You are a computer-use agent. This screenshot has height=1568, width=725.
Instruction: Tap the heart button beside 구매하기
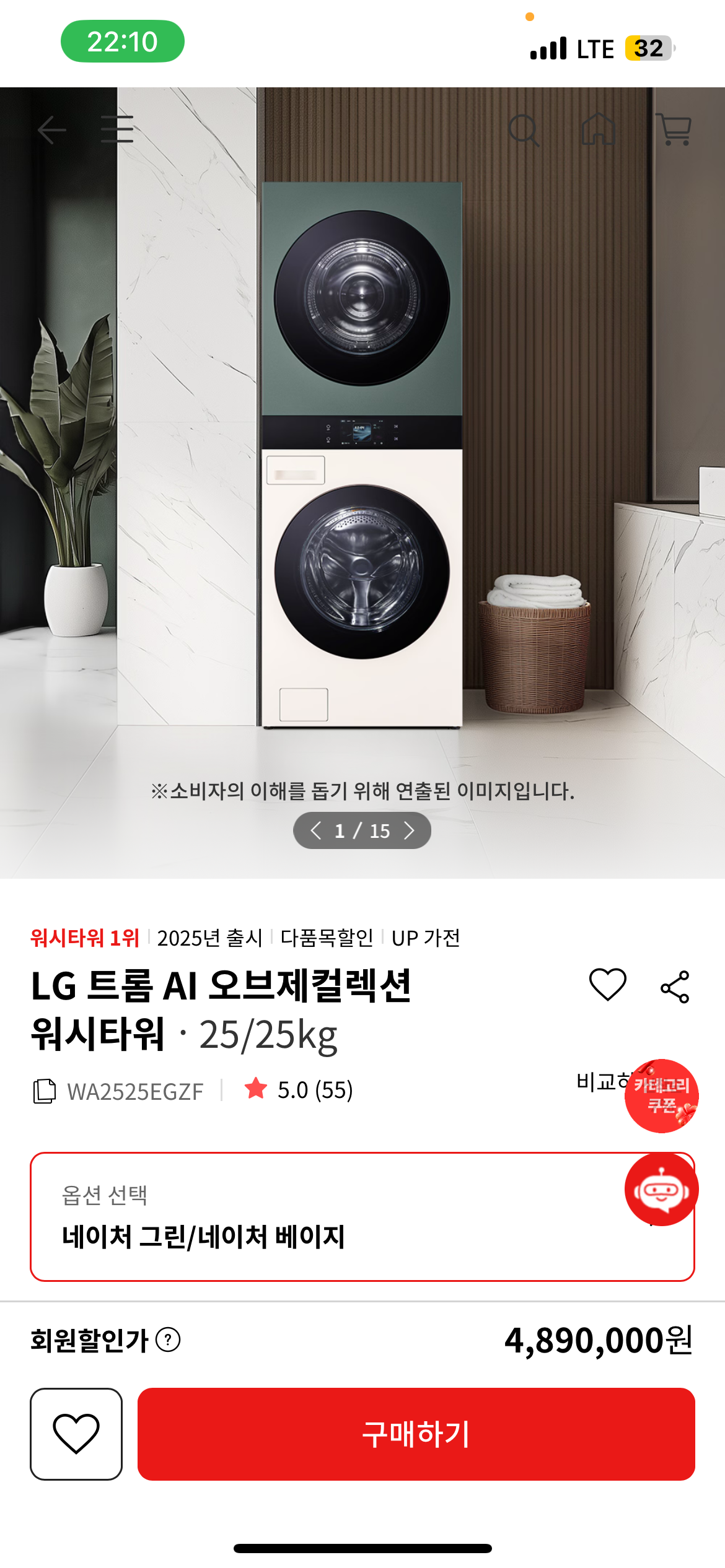pos(76,1434)
